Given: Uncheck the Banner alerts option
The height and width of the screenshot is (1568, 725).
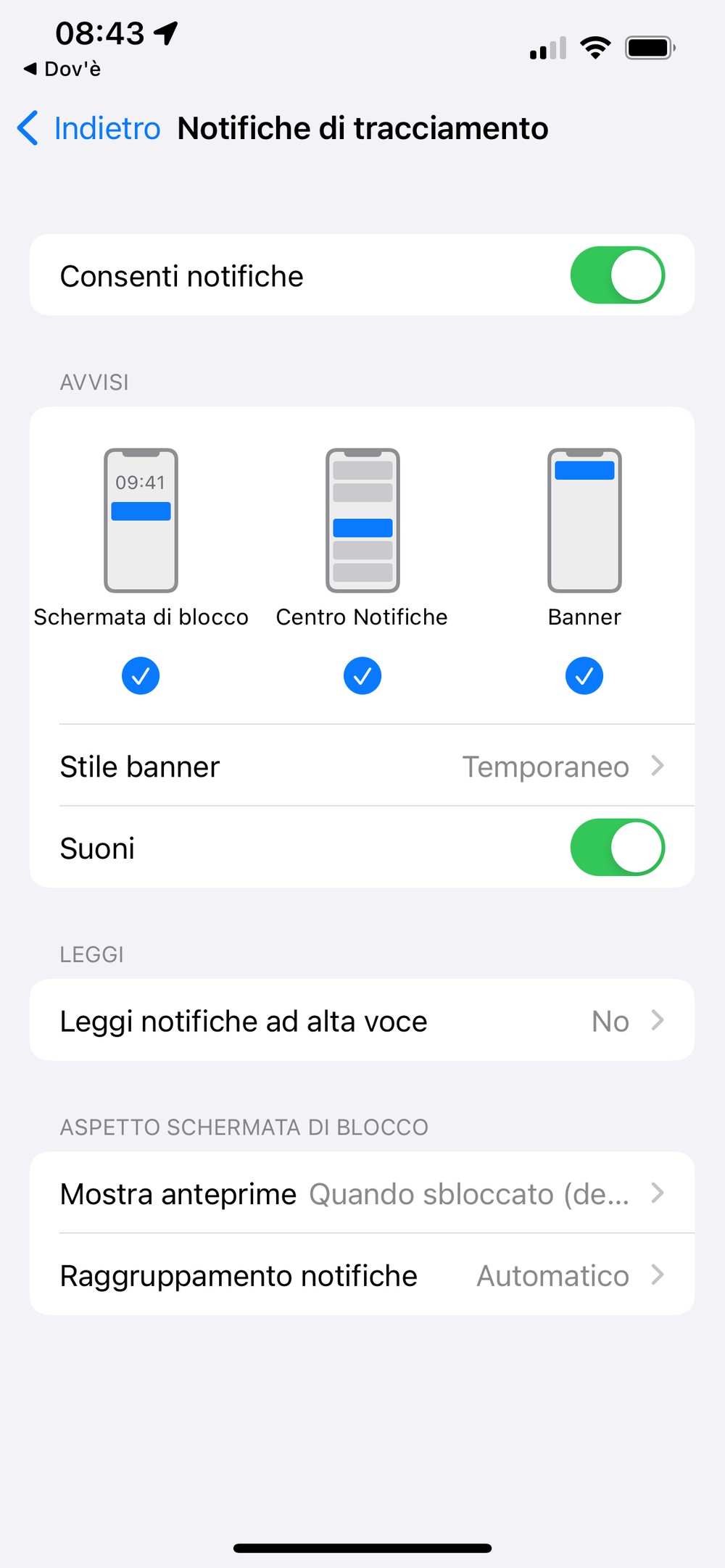Looking at the screenshot, I should [x=584, y=675].
